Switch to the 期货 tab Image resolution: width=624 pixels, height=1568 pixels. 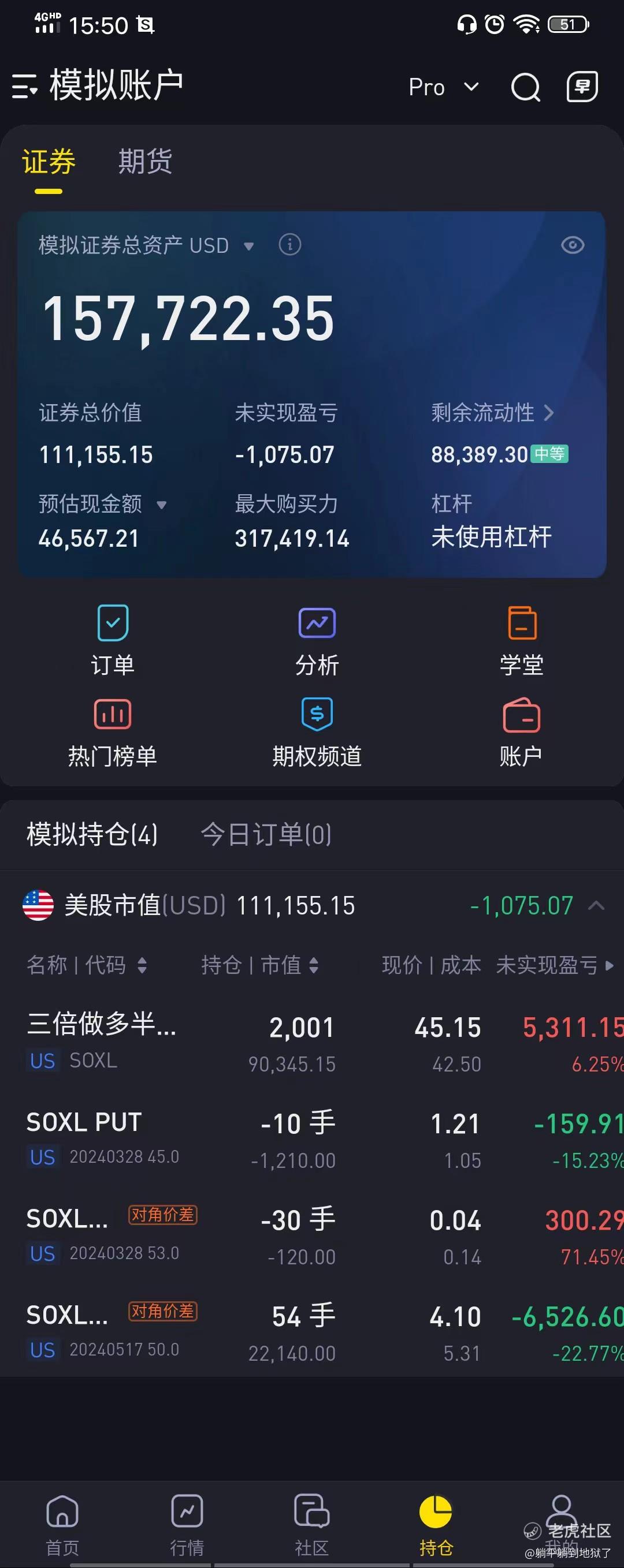(x=145, y=162)
